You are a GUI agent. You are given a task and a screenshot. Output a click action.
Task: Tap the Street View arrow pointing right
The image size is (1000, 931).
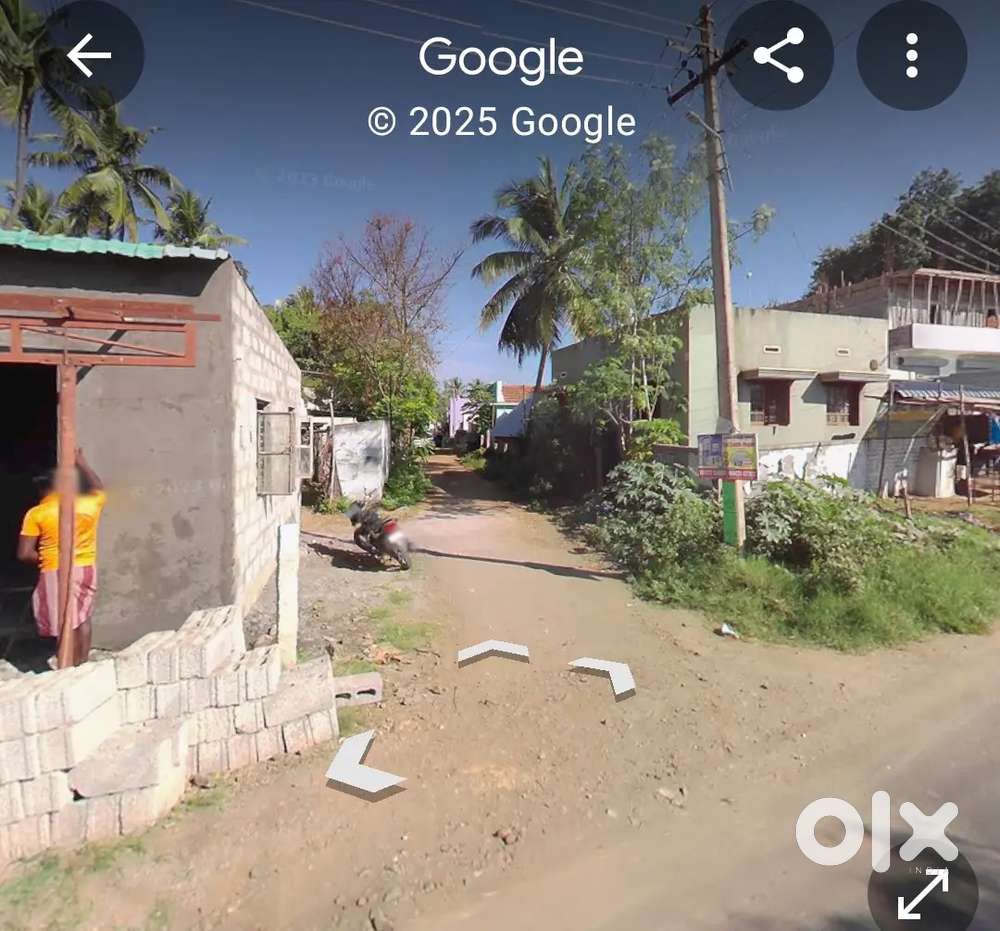(605, 675)
